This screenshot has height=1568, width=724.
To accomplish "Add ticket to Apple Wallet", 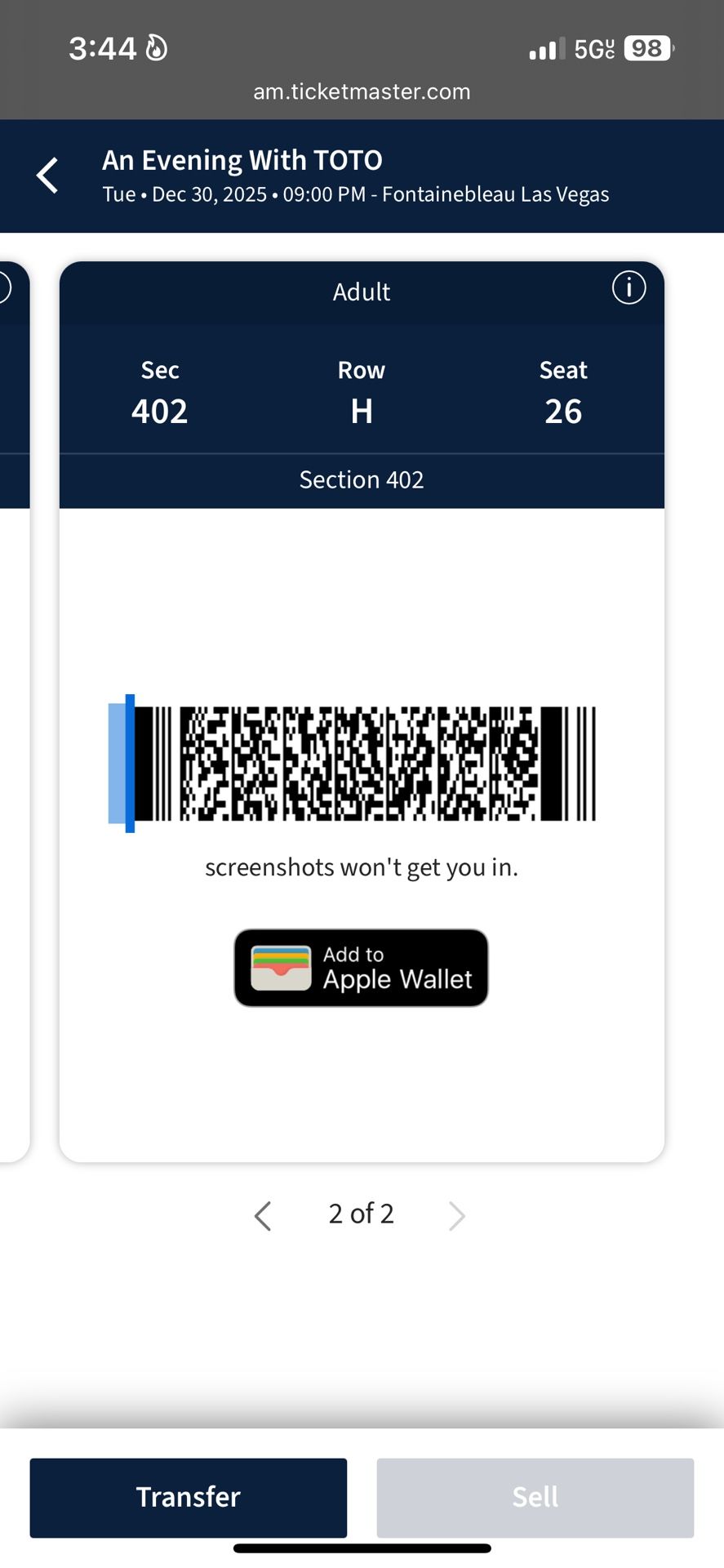I will click(x=361, y=968).
